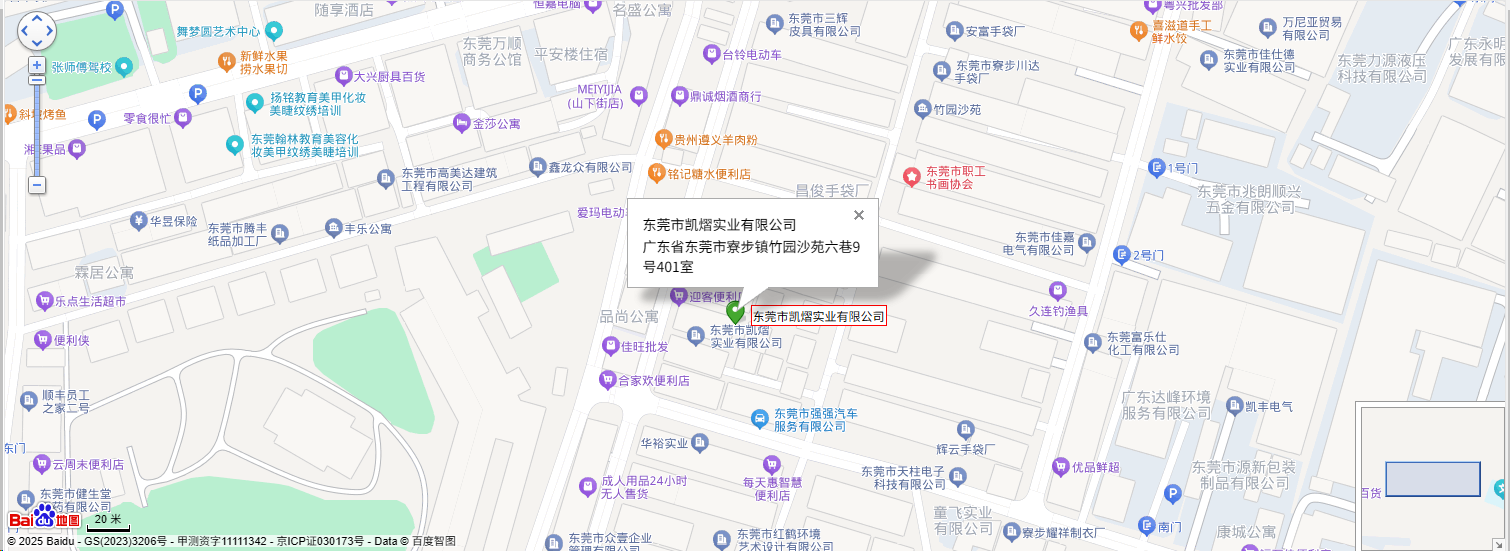Pan the map up with the arrow control
This screenshot has width=1510, height=551.
pos(37,18)
